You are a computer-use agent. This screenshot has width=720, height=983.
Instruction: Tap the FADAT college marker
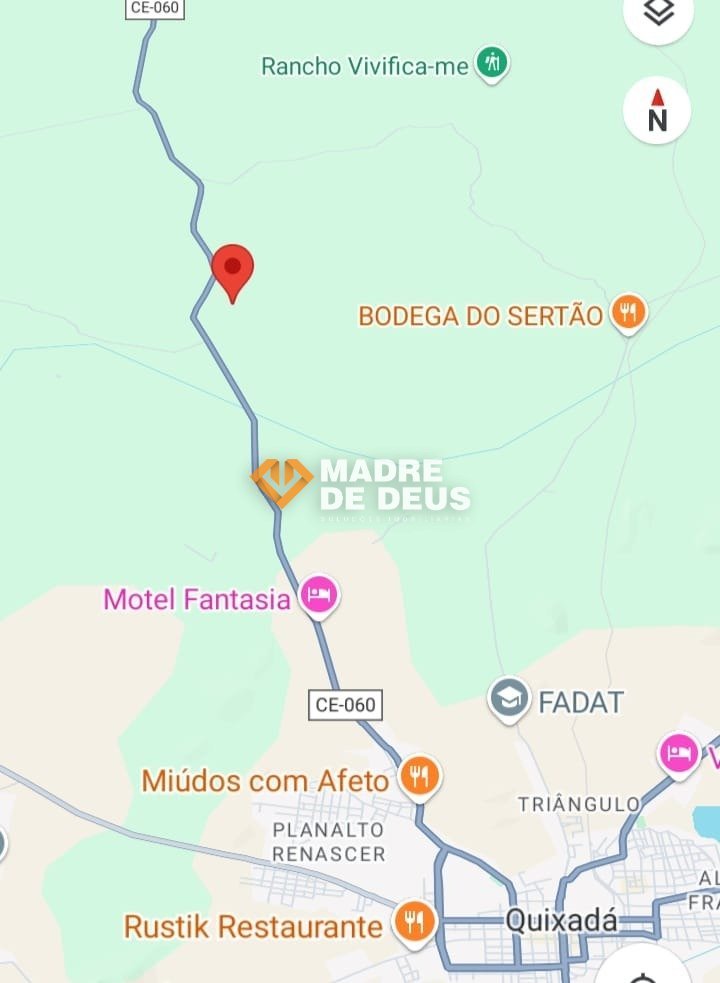click(x=509, y=701)
